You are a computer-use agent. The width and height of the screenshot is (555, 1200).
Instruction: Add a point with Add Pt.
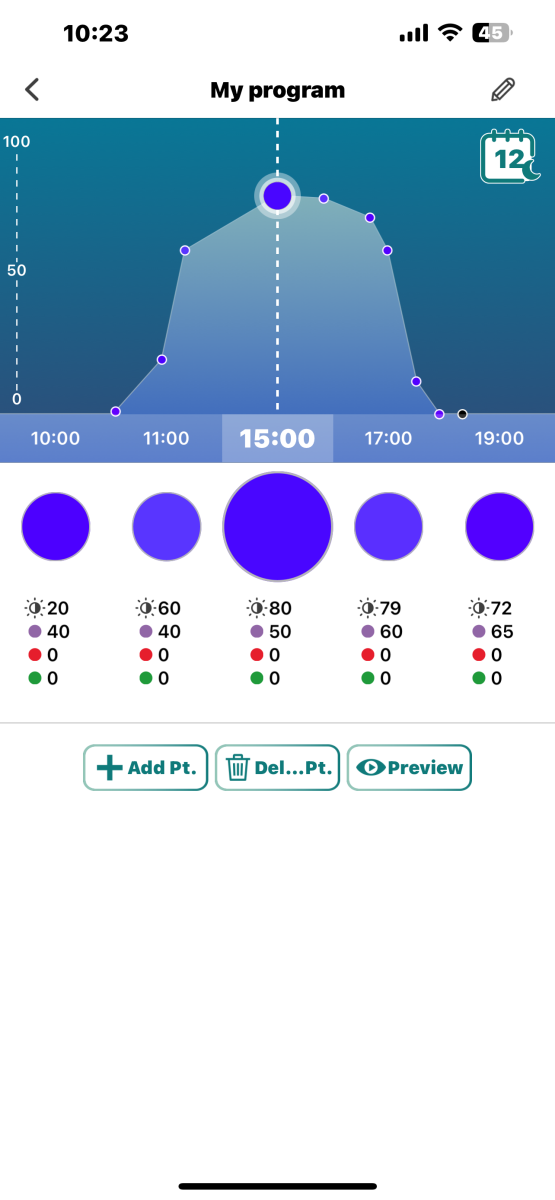pyautogui.click(x=145, y=768)
